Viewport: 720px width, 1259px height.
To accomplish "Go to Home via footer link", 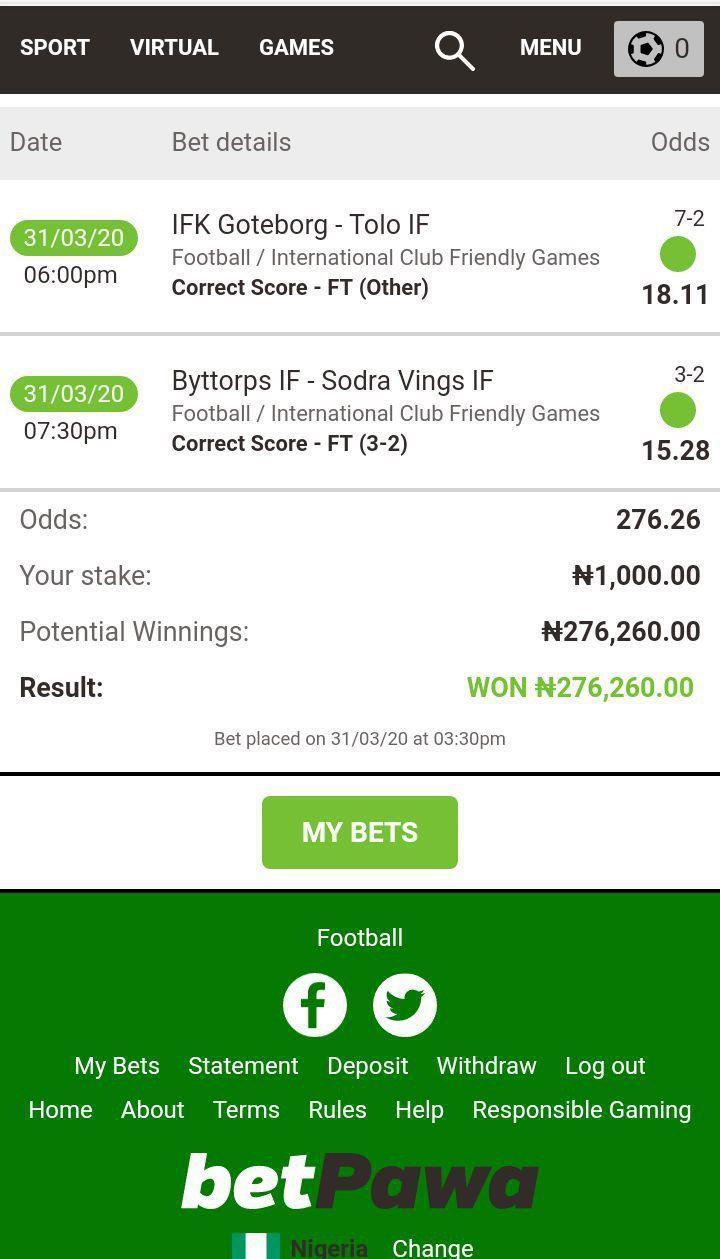I will pos(60,1110).
